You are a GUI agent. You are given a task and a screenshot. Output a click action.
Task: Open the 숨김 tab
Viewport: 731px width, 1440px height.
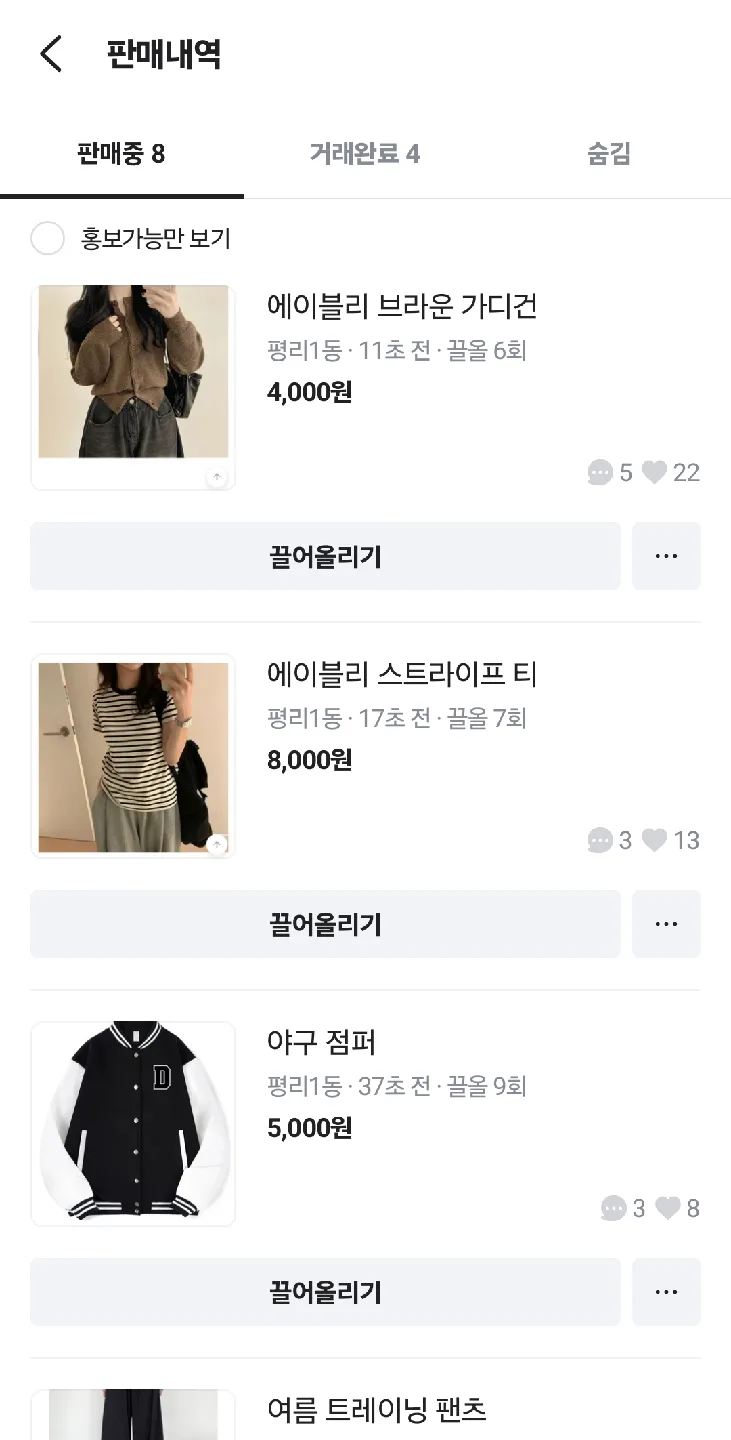click(x=608, y=154)
